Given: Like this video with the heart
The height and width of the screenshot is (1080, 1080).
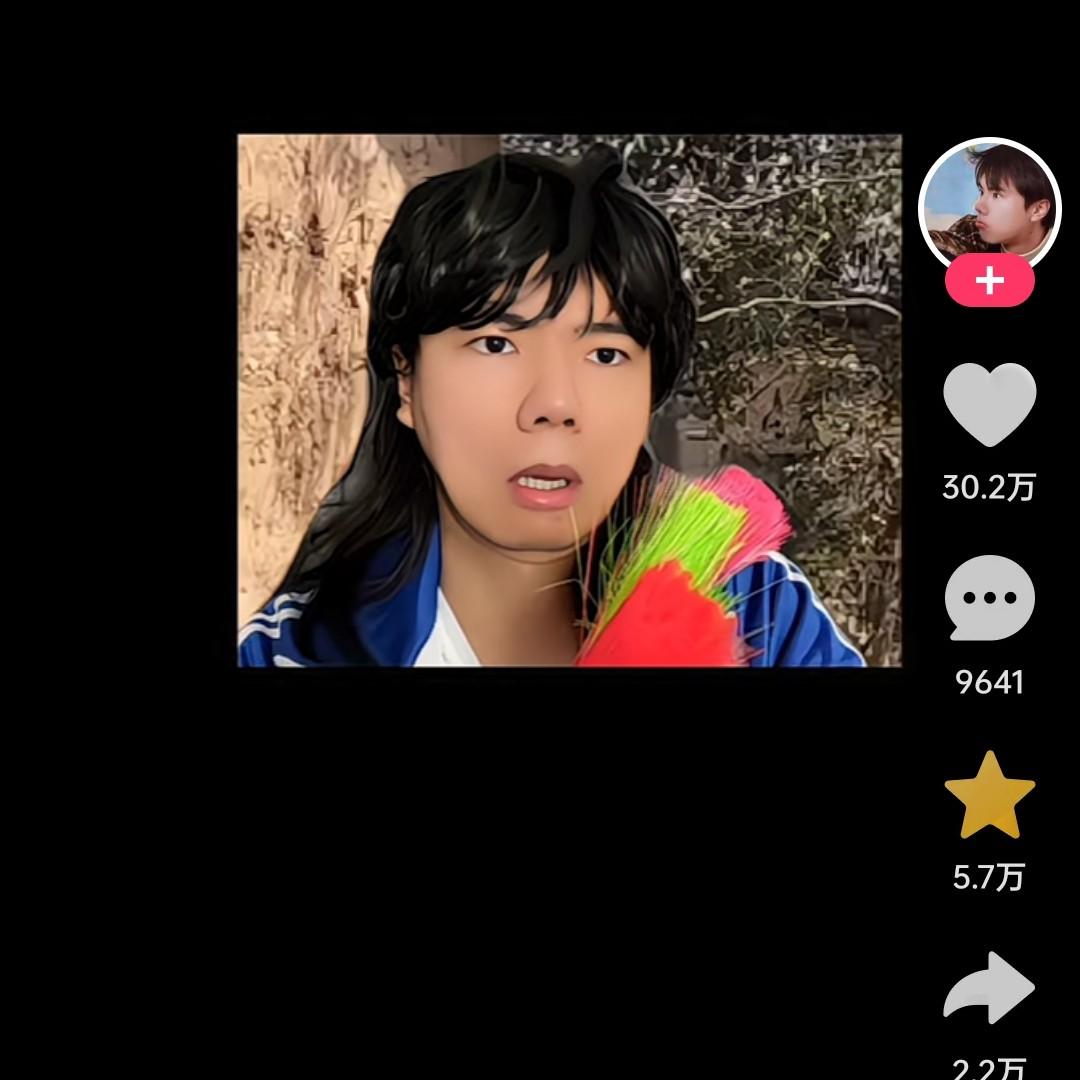Looking at the screenshot, I should click(x=989, y=405).
